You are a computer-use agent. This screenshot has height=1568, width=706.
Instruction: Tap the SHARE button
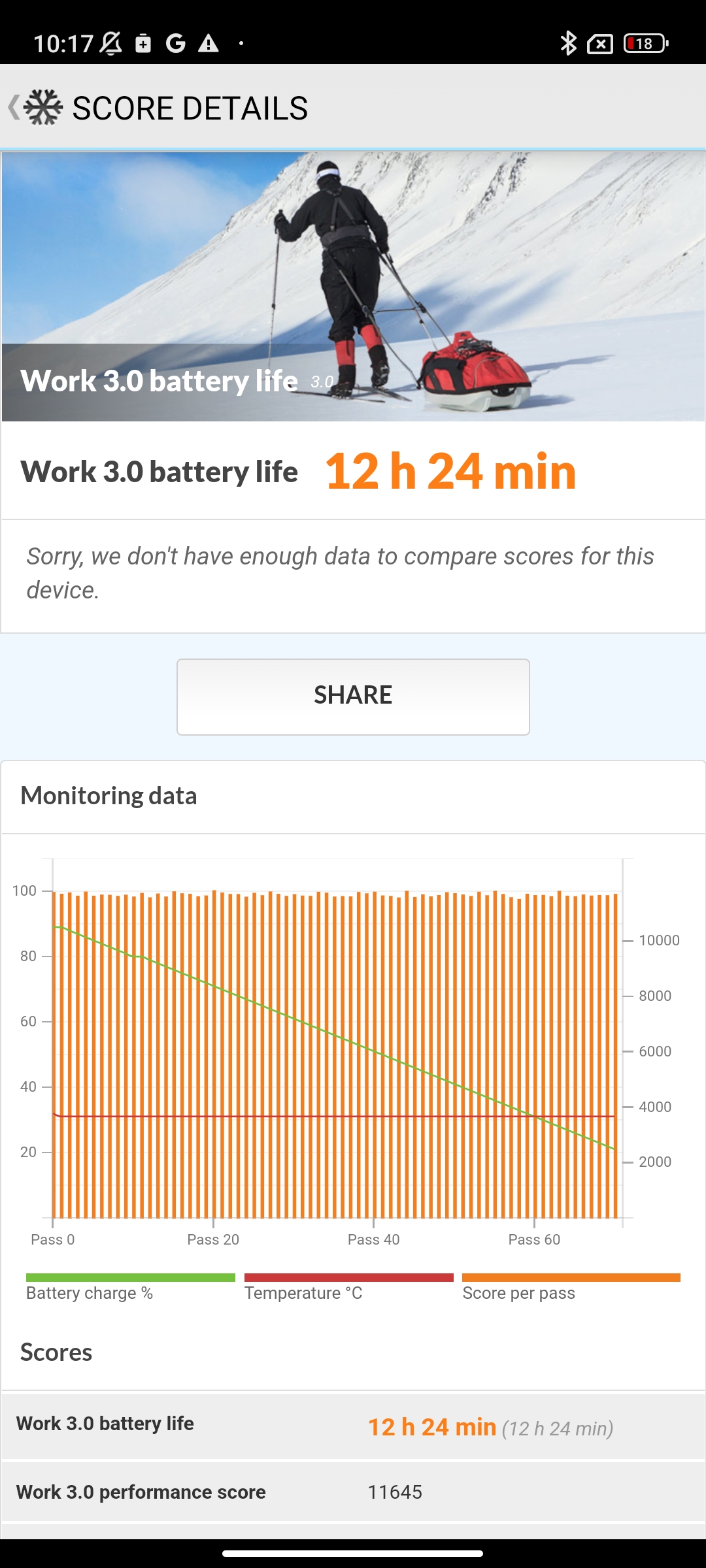click(x=353, y=696)
